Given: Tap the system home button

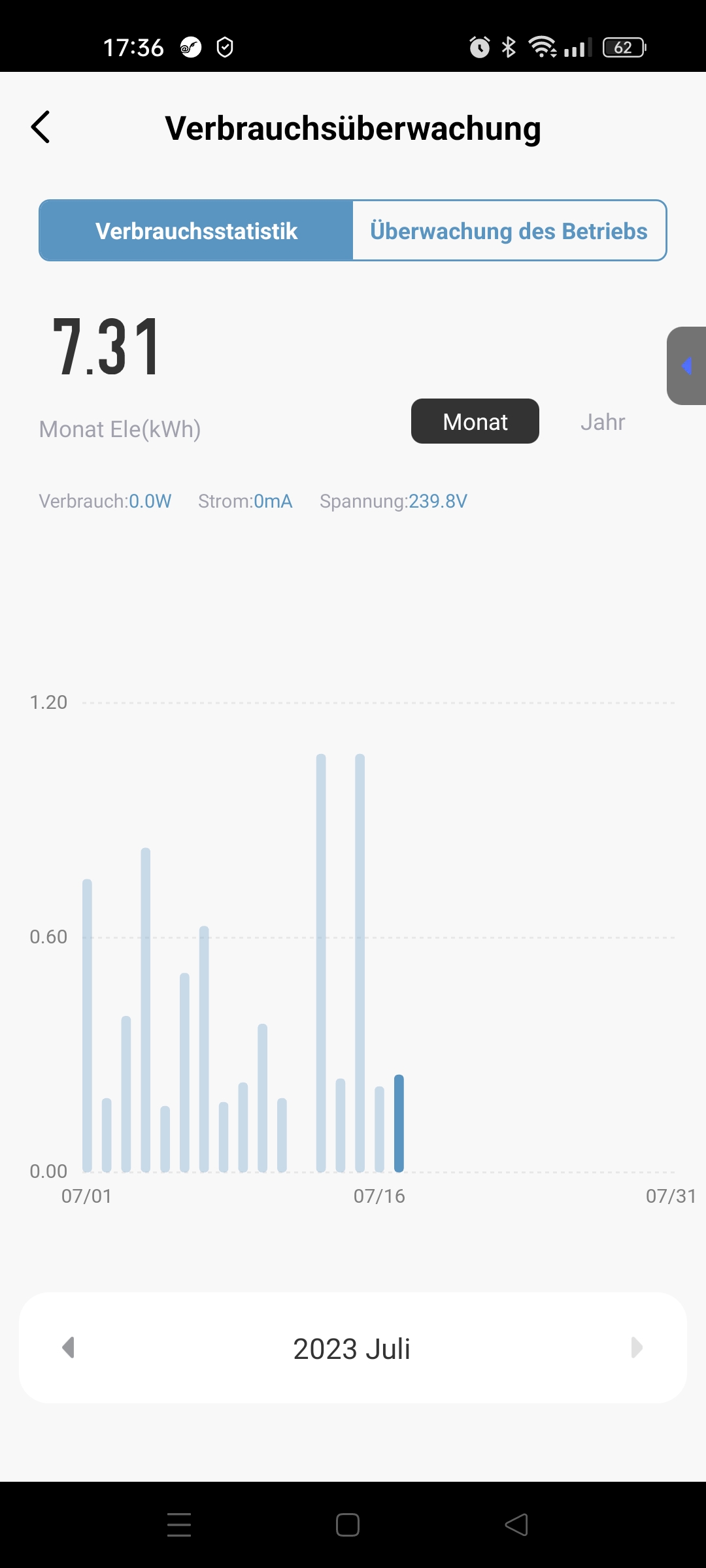Looking at the screenshot, I should [x=348, y=1525].
